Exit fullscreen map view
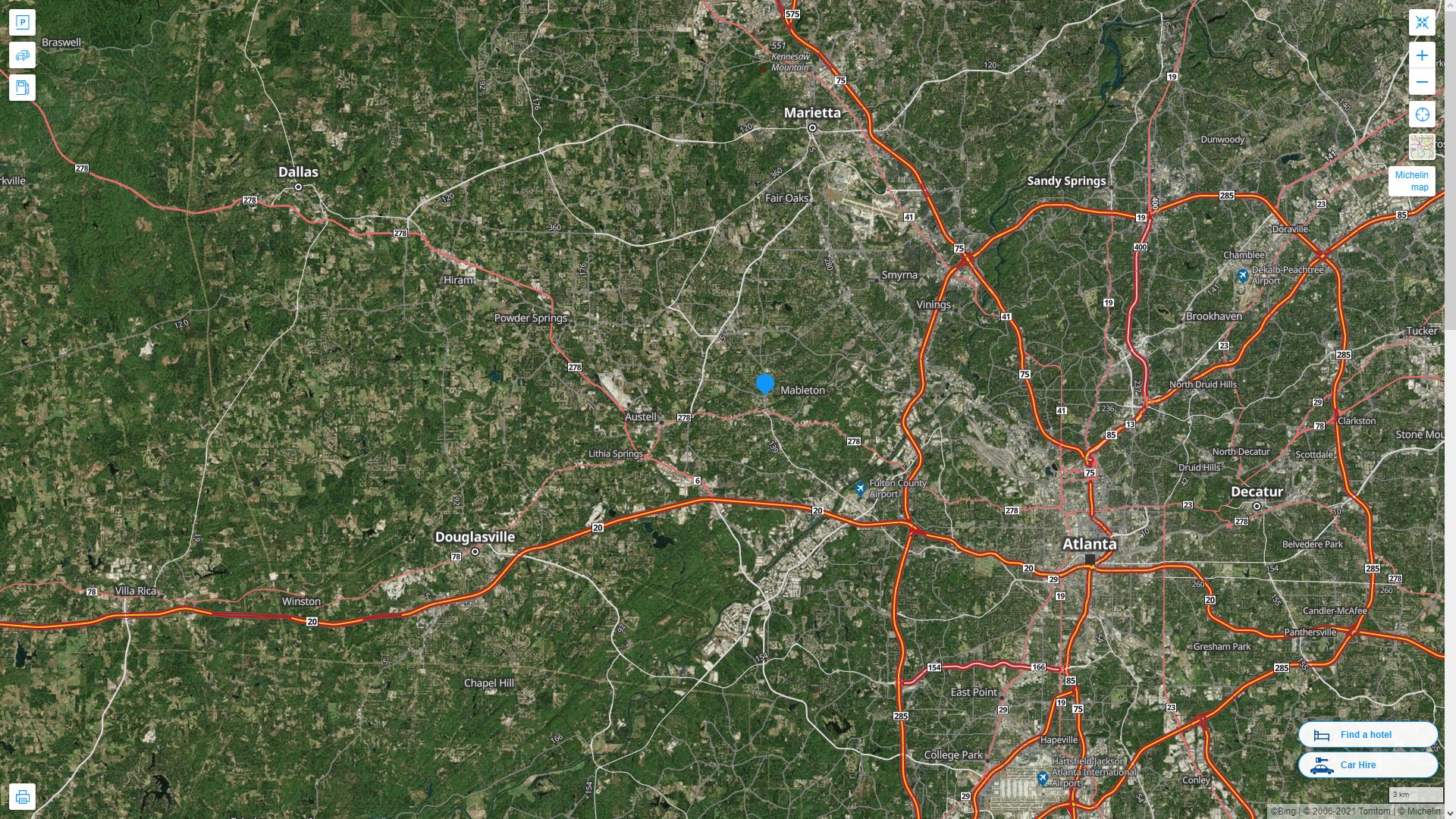1456x819 pixels. (x=1422, y=23)
